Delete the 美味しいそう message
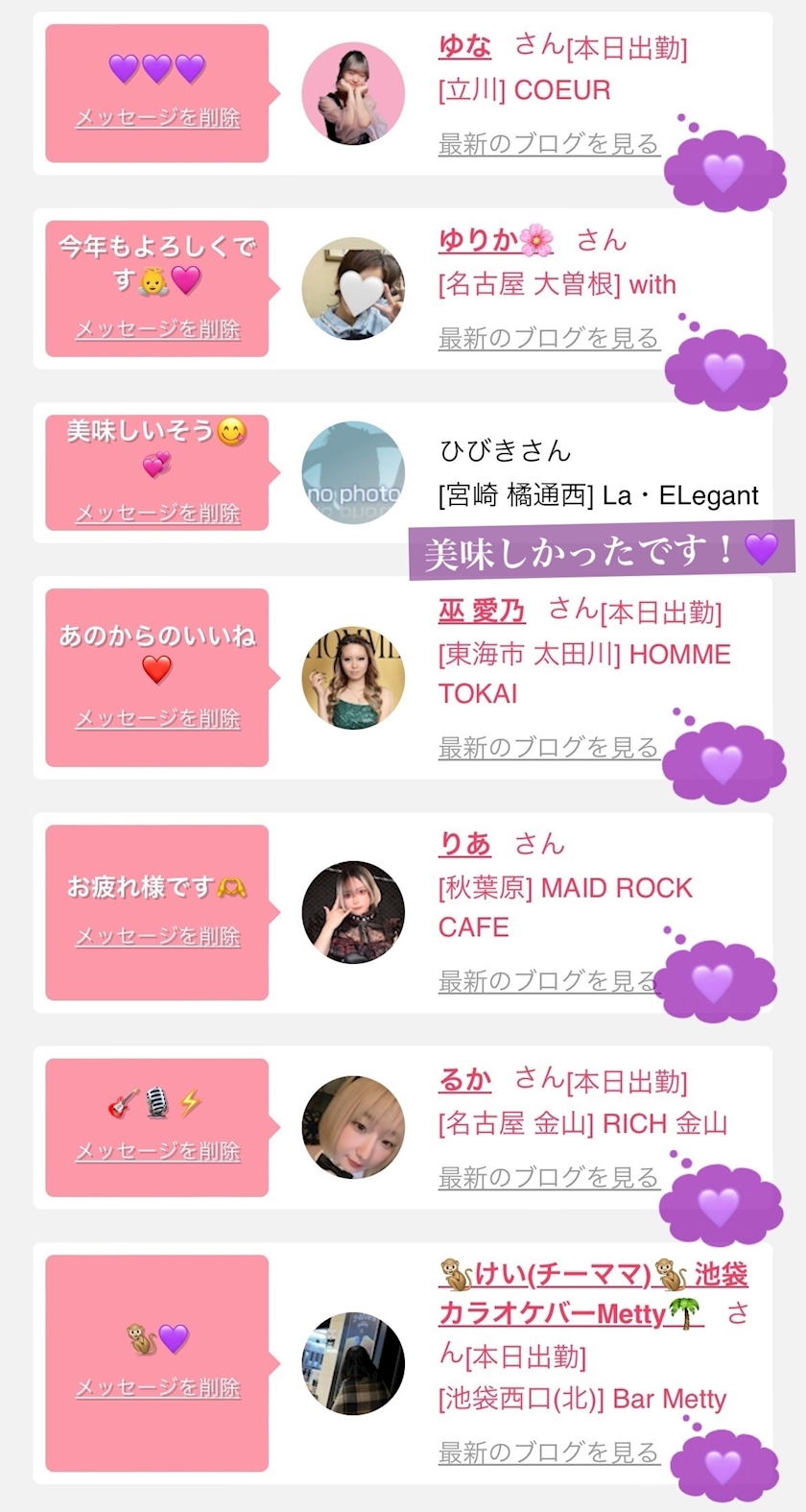The width and height of the screenshot is (806, 1512). [x=157, y=514]
